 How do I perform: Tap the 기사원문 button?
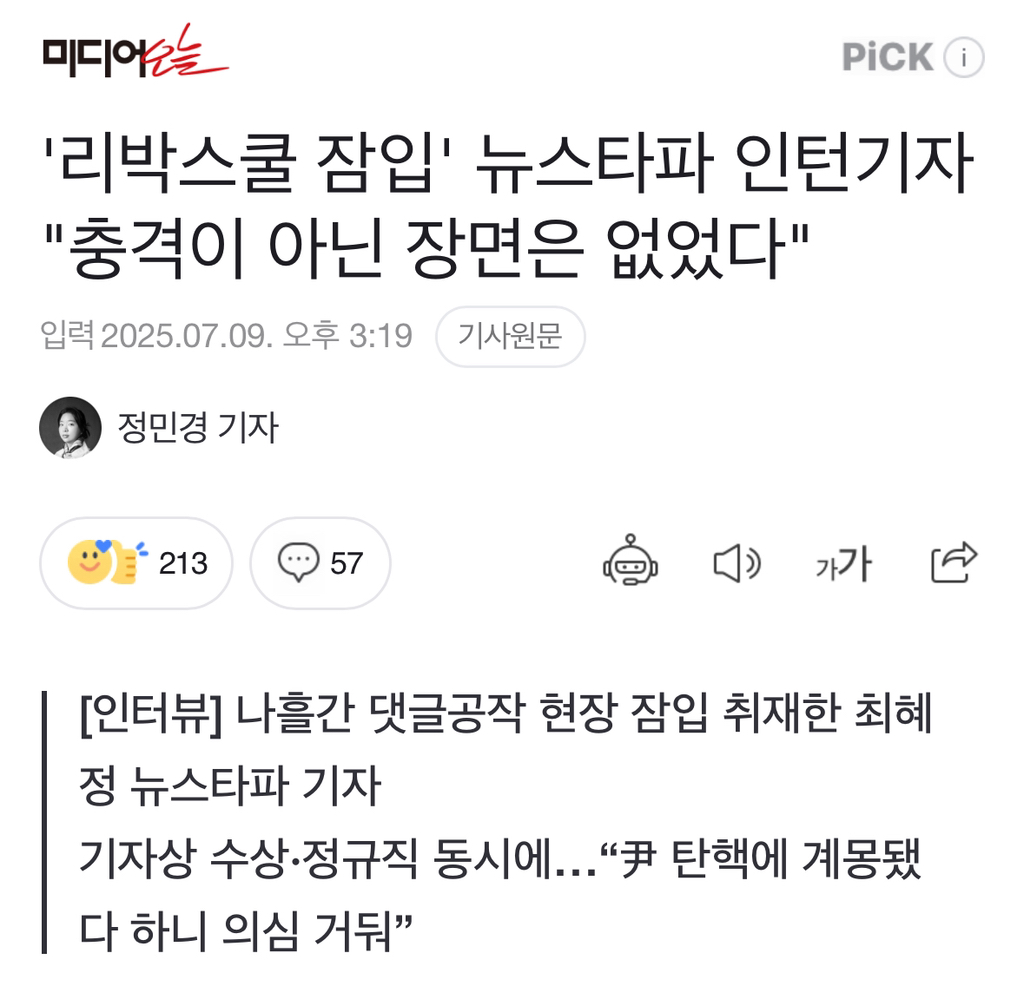[510, 336]
